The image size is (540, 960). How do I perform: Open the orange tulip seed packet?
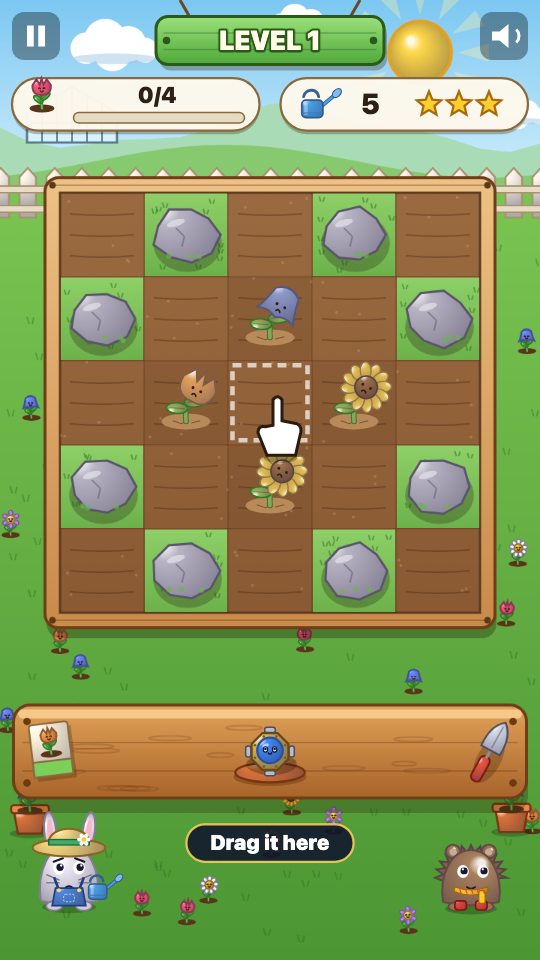click(51, 750)
